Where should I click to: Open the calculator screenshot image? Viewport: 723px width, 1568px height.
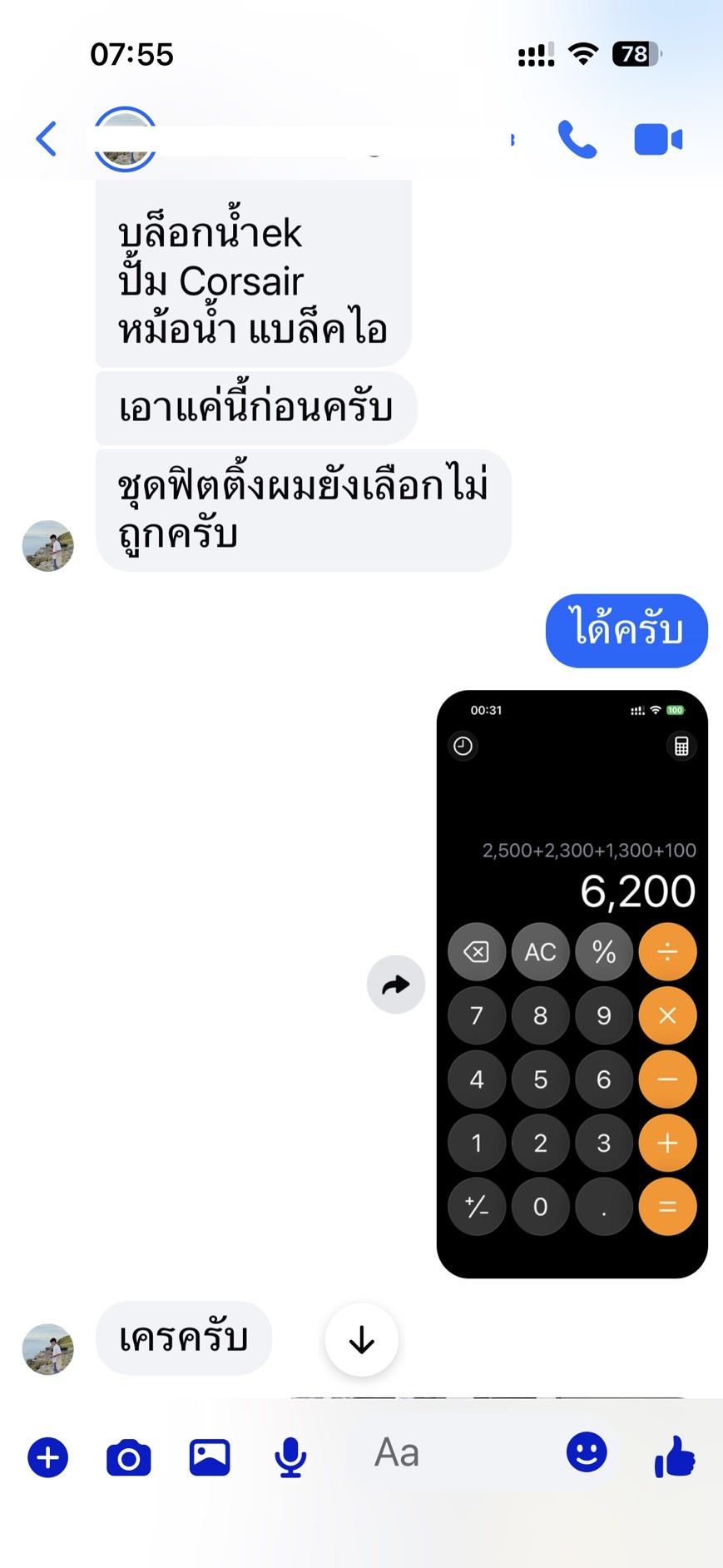(572, 984)
